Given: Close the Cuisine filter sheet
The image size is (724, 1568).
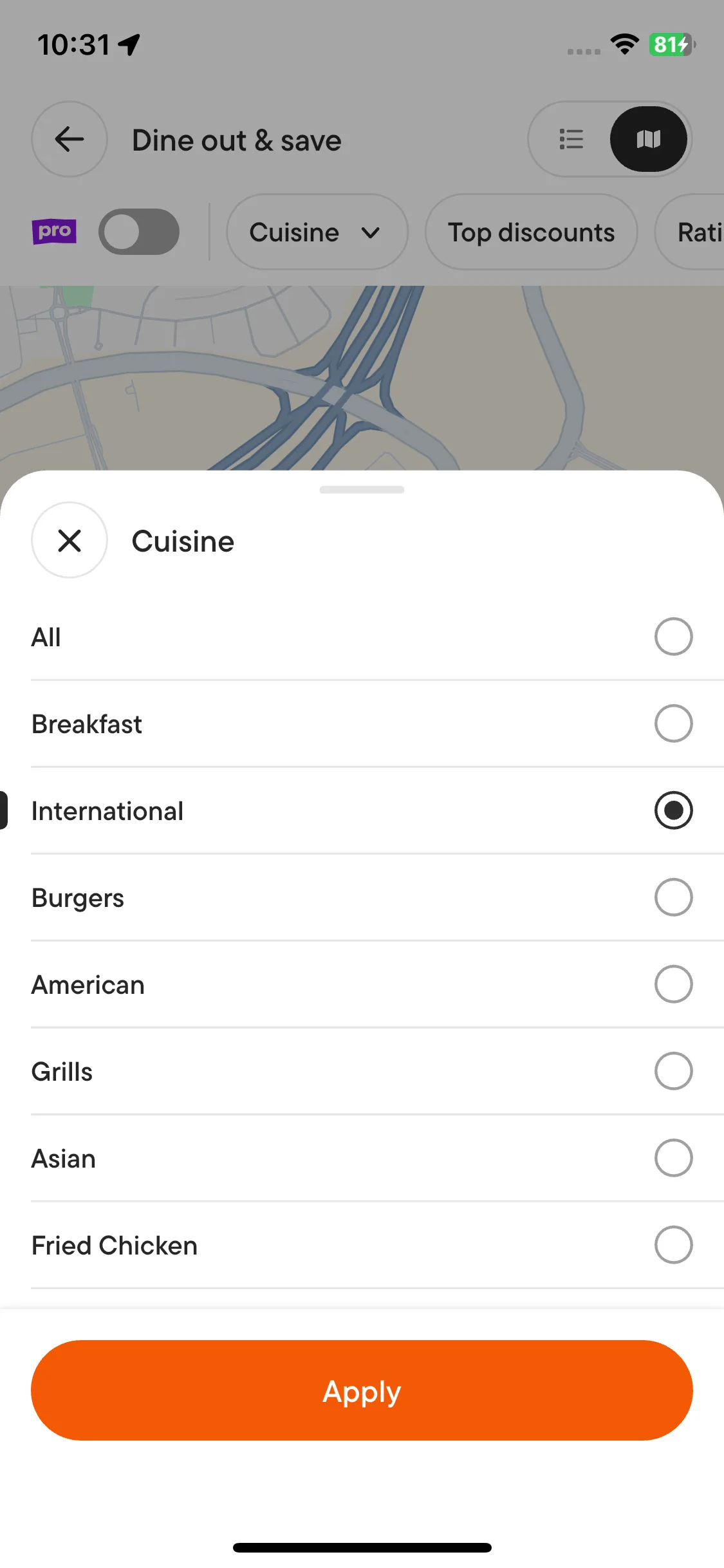Looking at the screenshot, I should [x=70, y=540].
